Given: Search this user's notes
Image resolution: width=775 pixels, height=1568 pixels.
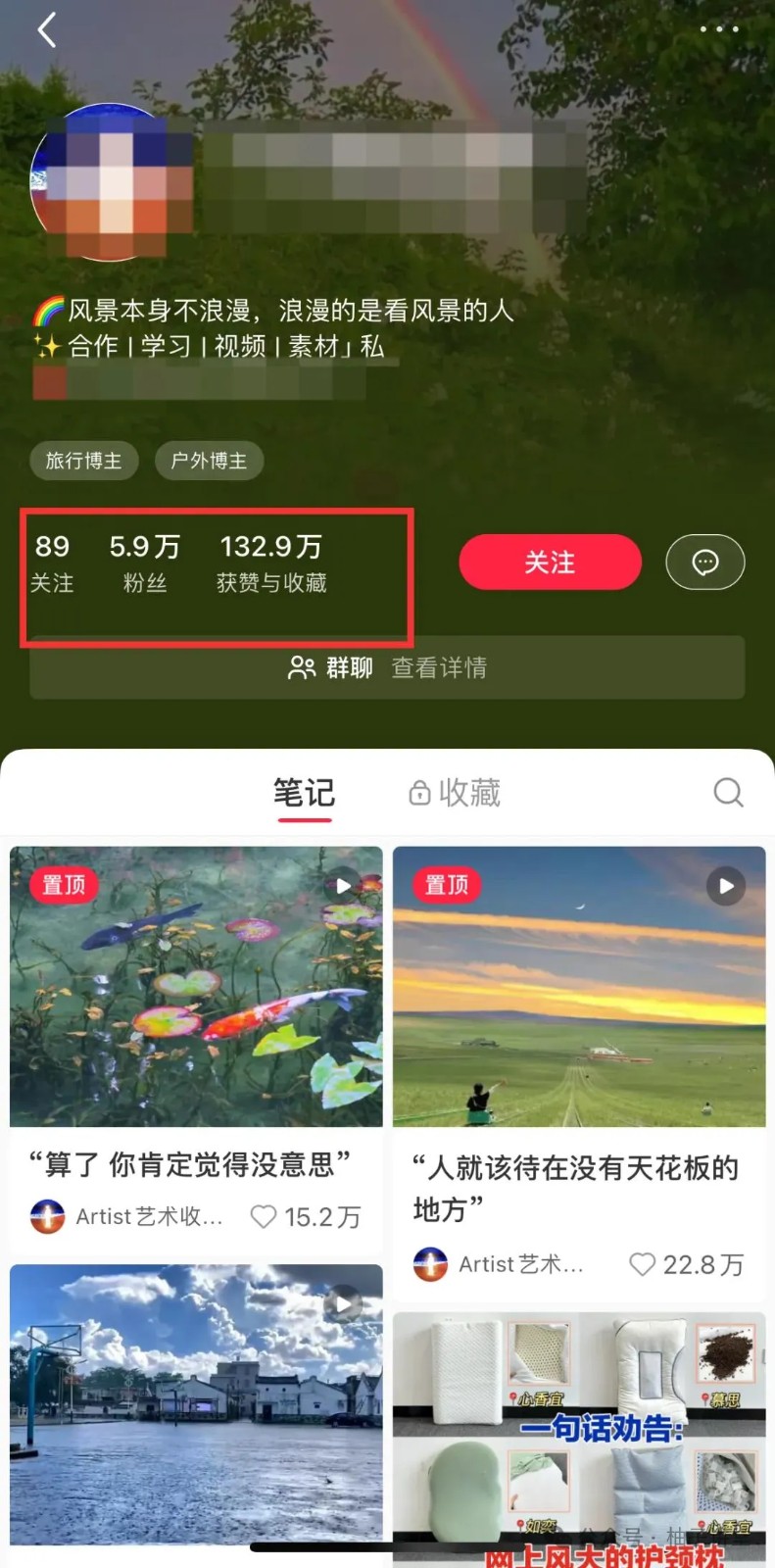Looking at the screenshot, I should coord(728,792).
